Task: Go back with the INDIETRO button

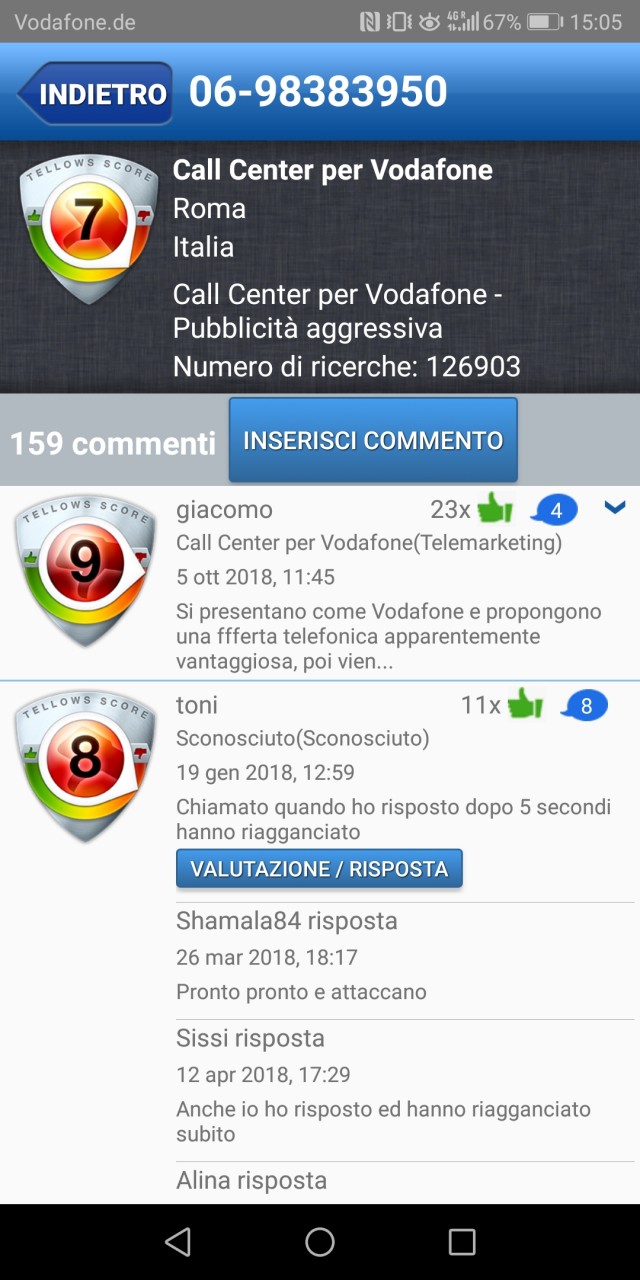Action: pyautogui.click(x=95, y=94)
